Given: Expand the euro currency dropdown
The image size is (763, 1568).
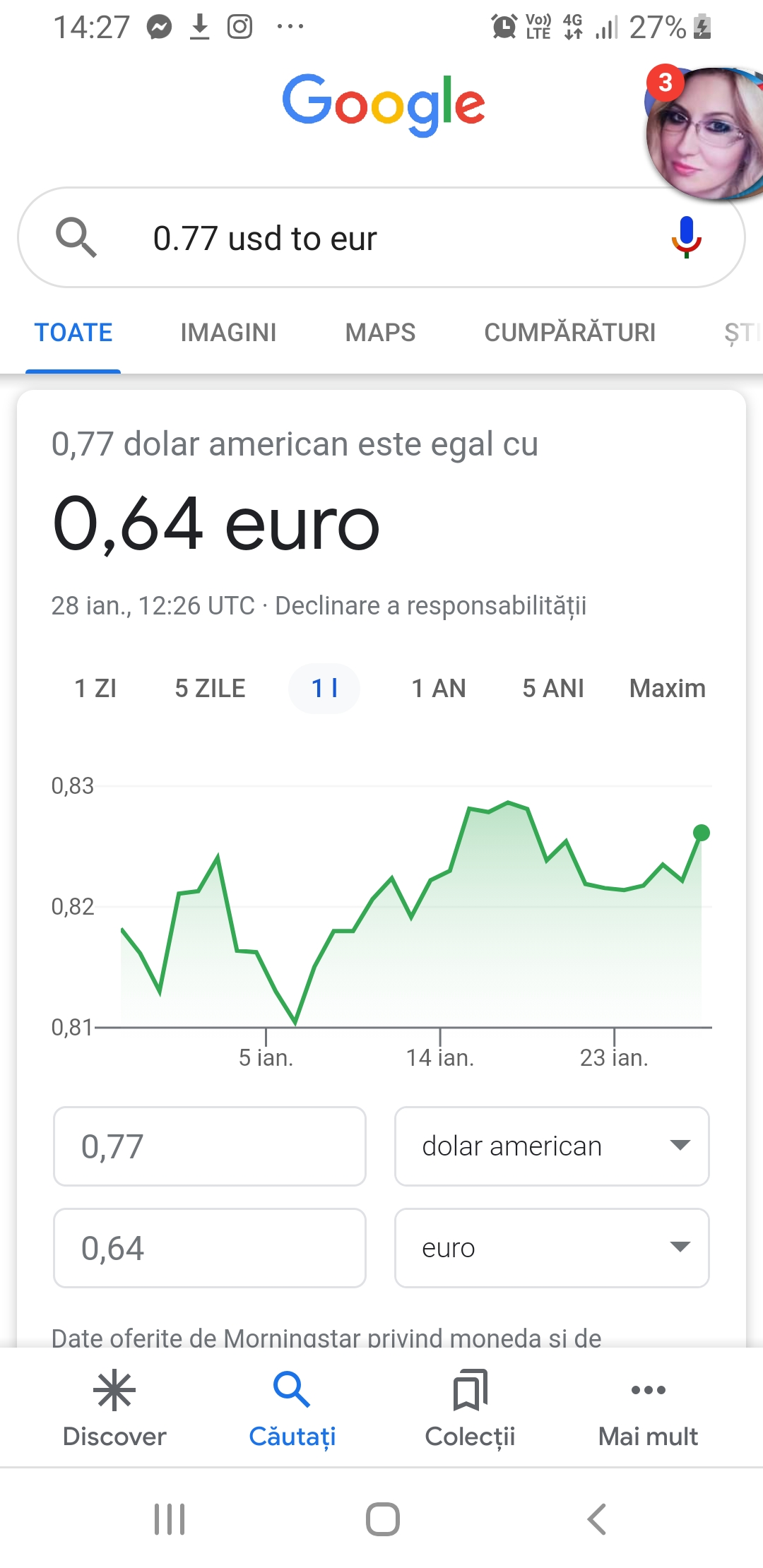Looking at the screenshot, I should click(552, 1248).
